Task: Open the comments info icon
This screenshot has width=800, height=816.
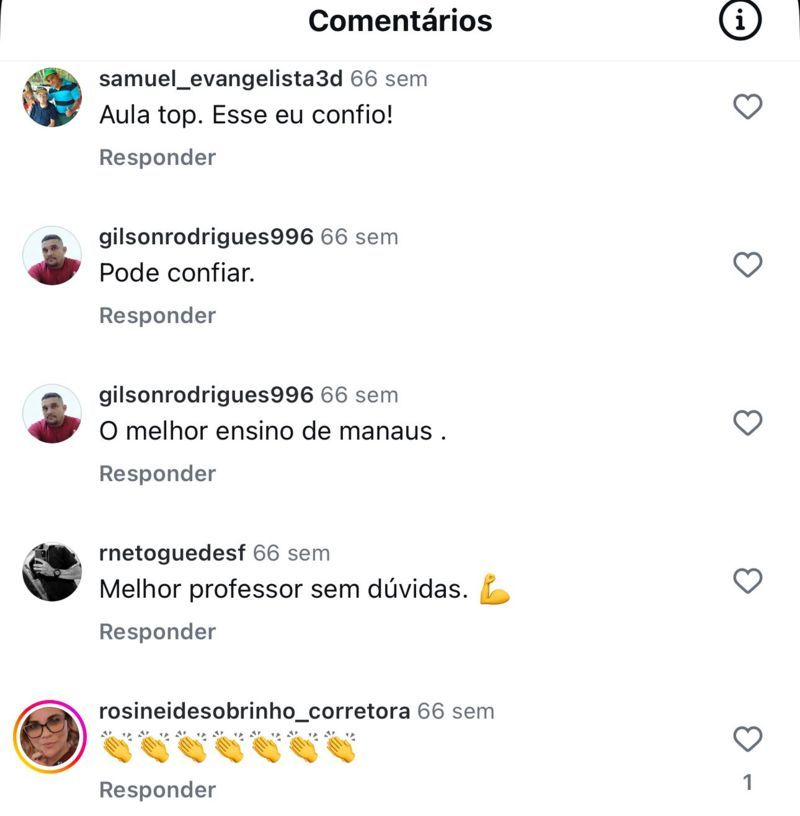Action: [740, 21]
